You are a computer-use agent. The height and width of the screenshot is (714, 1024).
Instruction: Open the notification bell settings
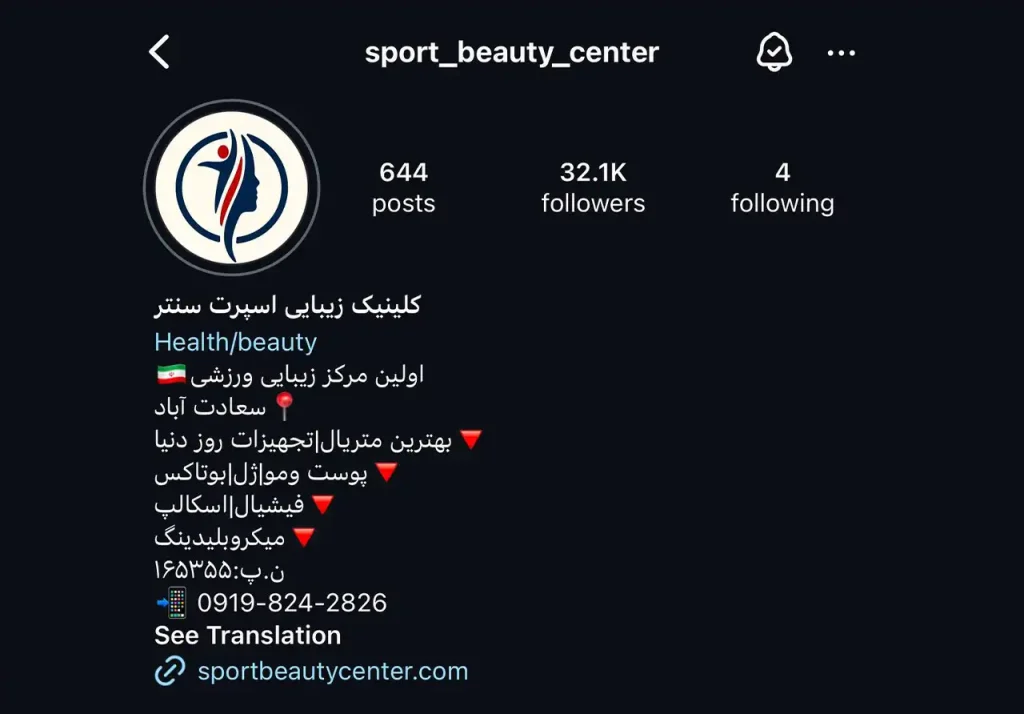point(773,52)
